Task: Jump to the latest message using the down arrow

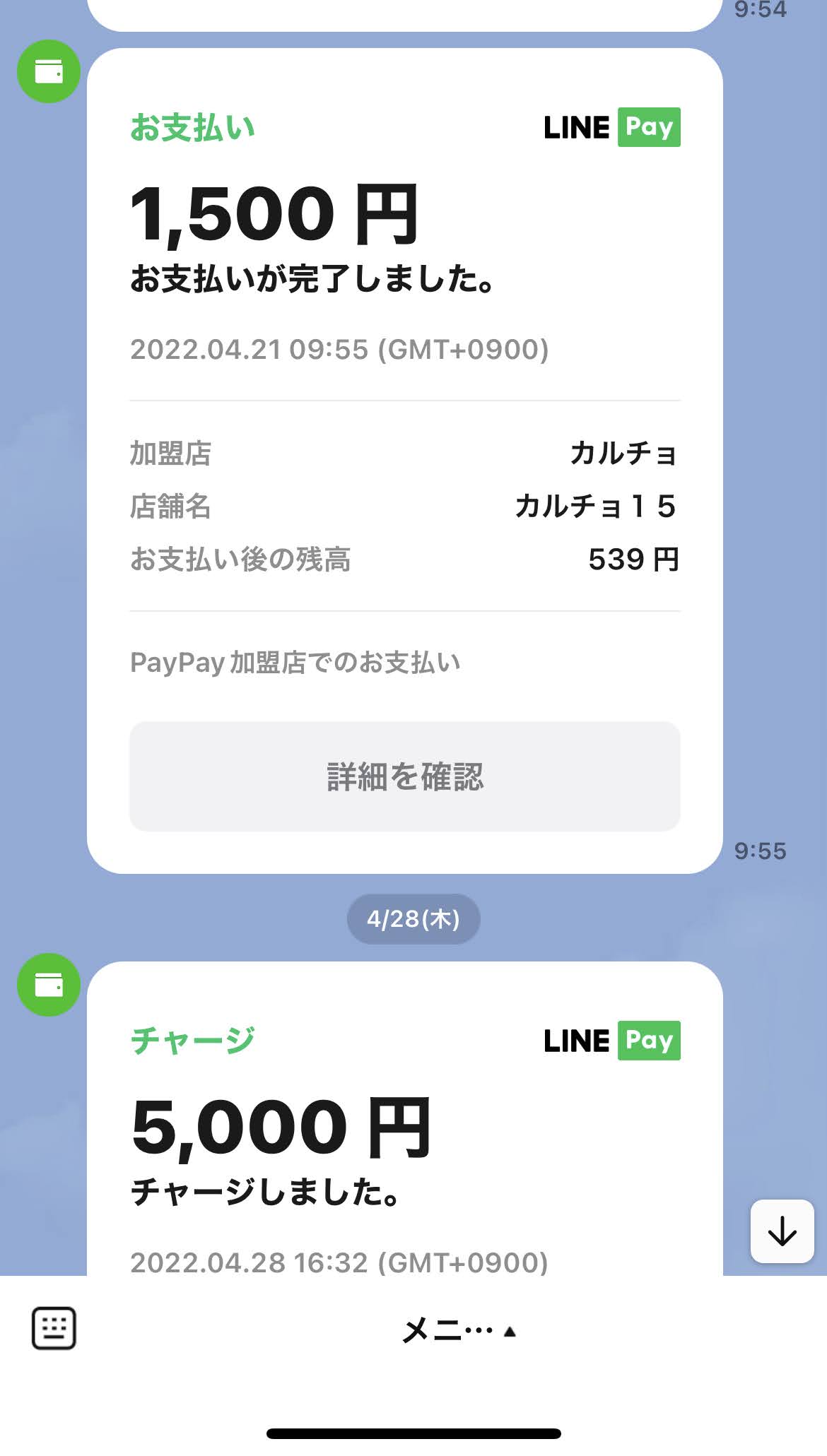Action: [x=782, y=1231]
